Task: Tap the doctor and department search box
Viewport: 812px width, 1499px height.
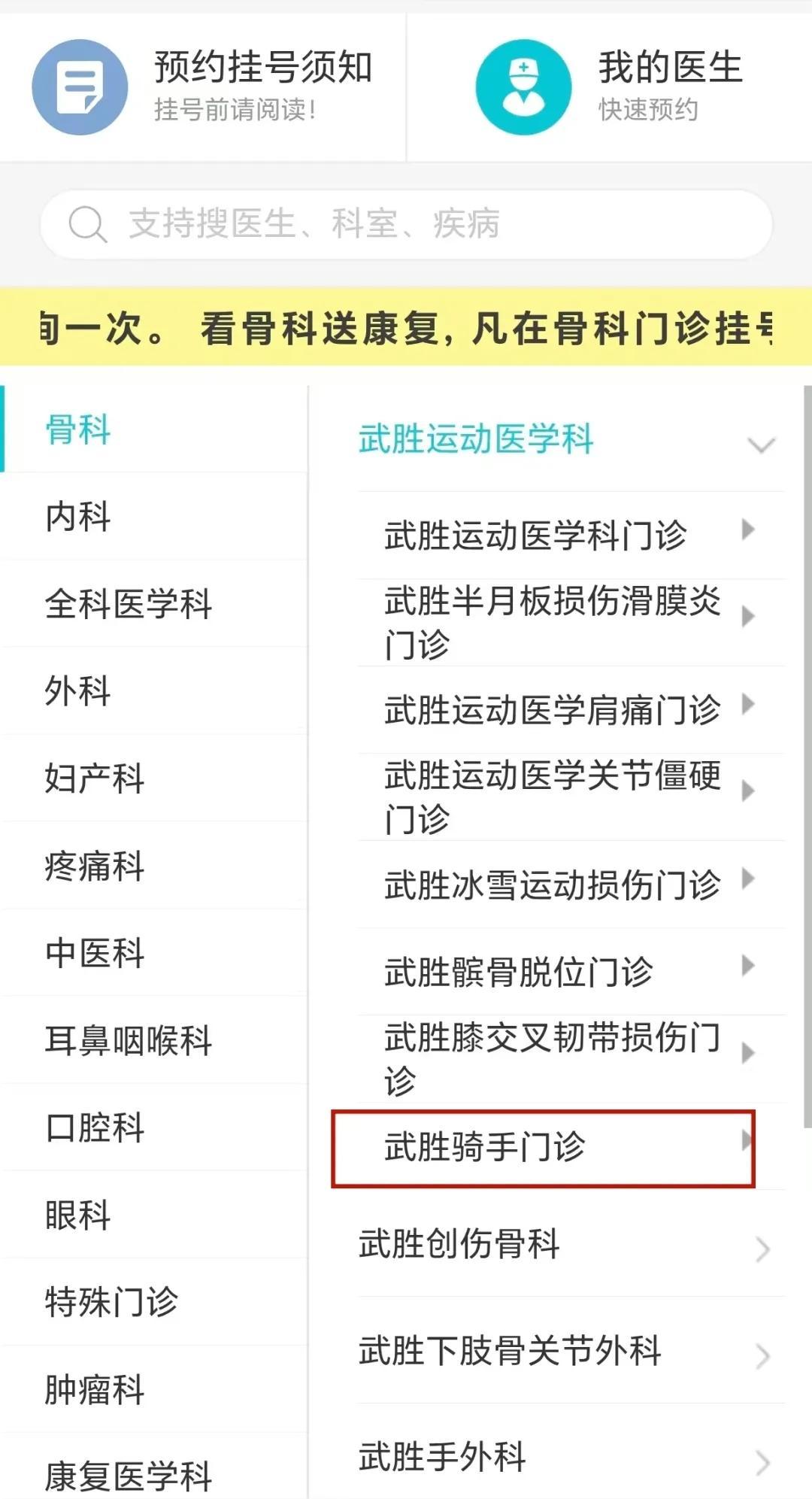Action: (x=406, y=224)
